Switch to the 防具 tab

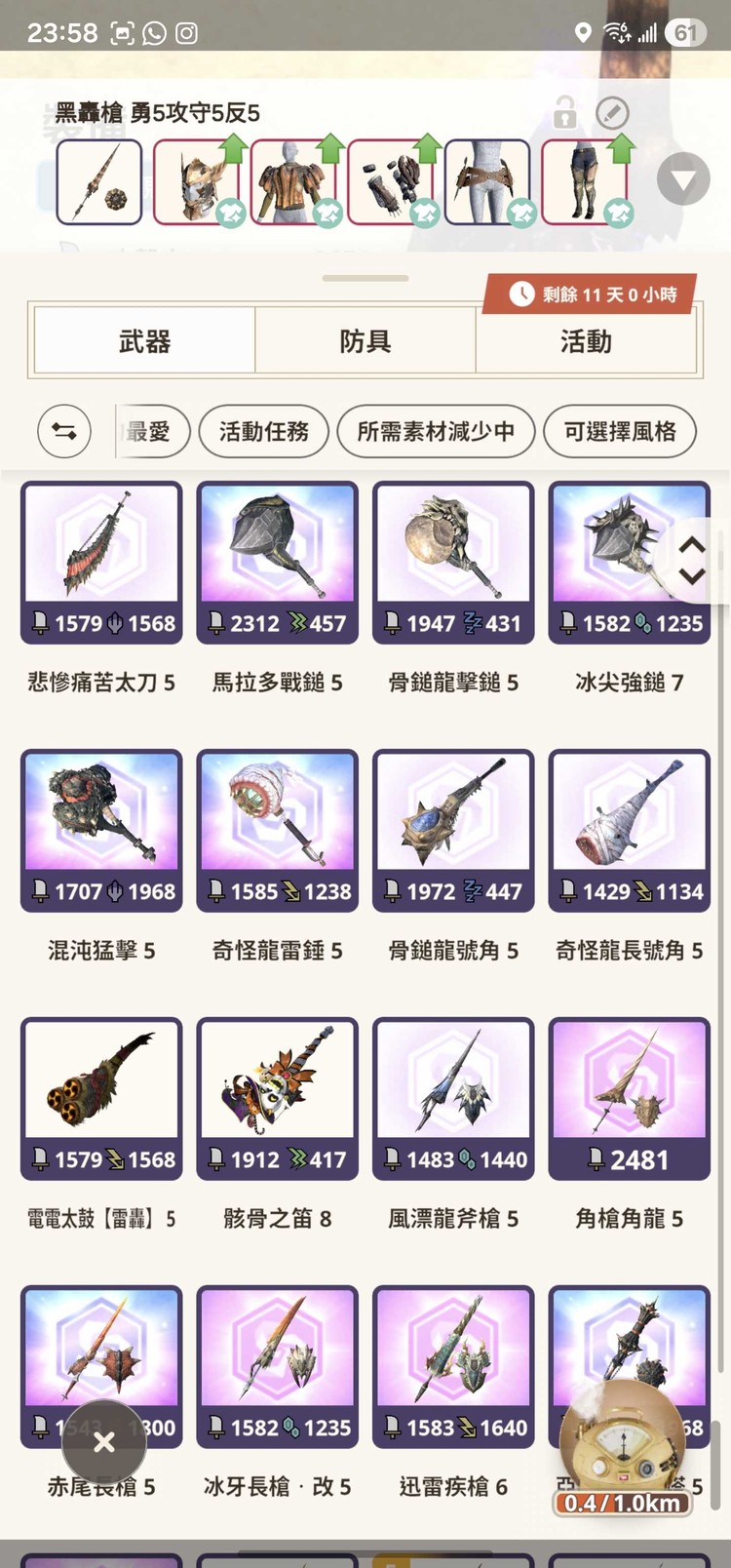coord(365,340)
